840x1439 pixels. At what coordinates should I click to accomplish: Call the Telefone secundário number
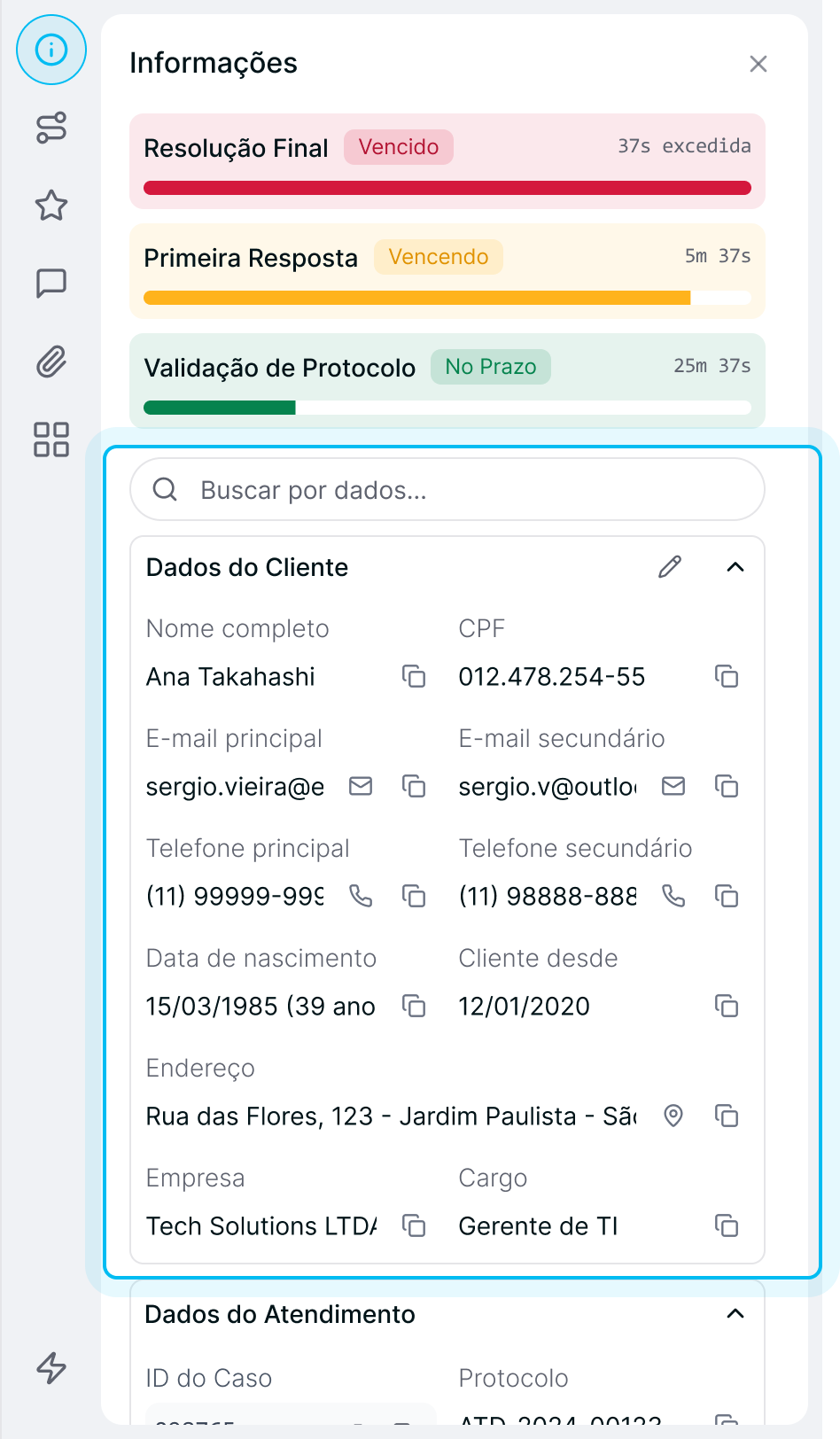[673, 897]
